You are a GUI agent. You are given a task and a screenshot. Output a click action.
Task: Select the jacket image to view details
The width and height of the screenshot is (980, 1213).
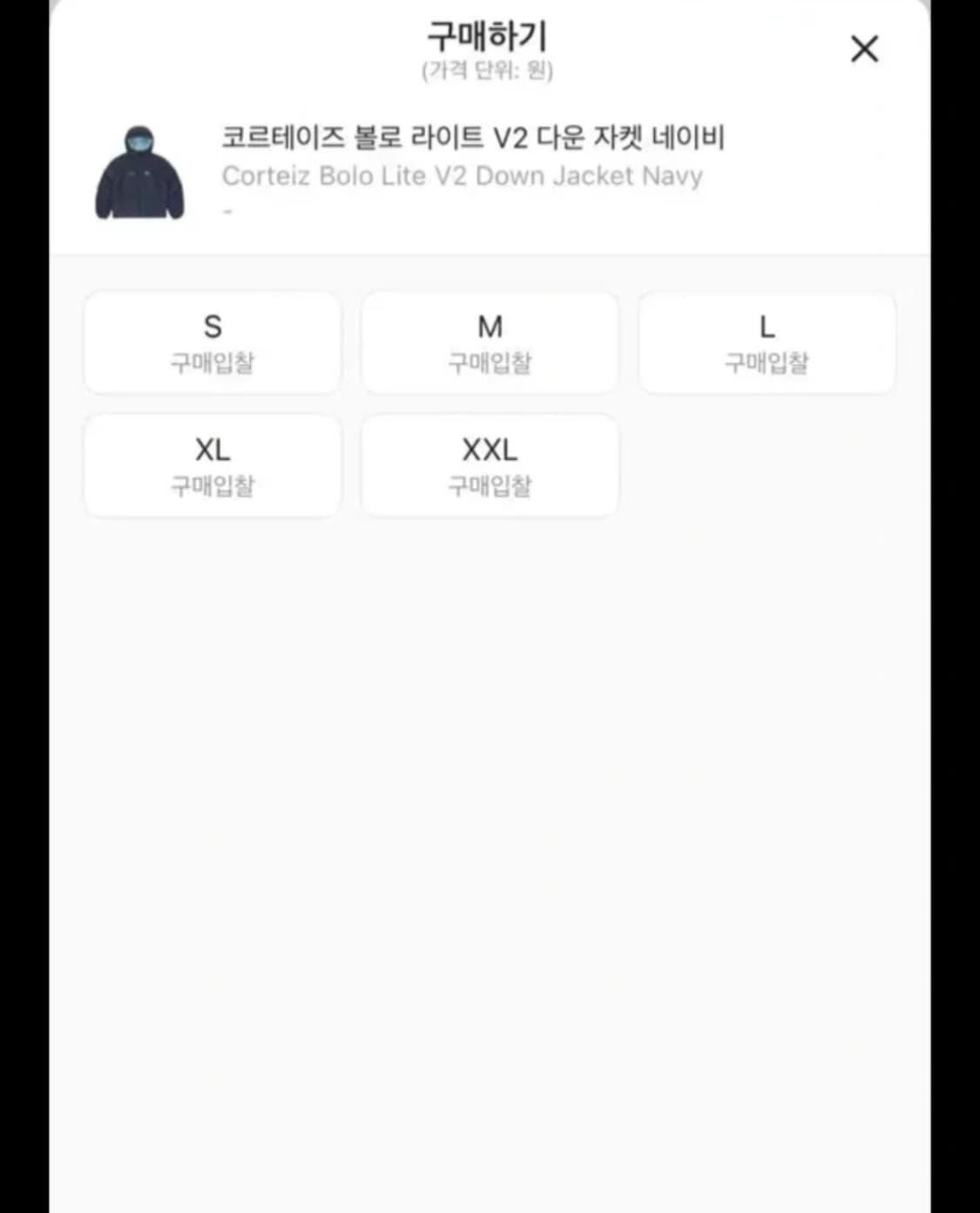coord(139,172)
